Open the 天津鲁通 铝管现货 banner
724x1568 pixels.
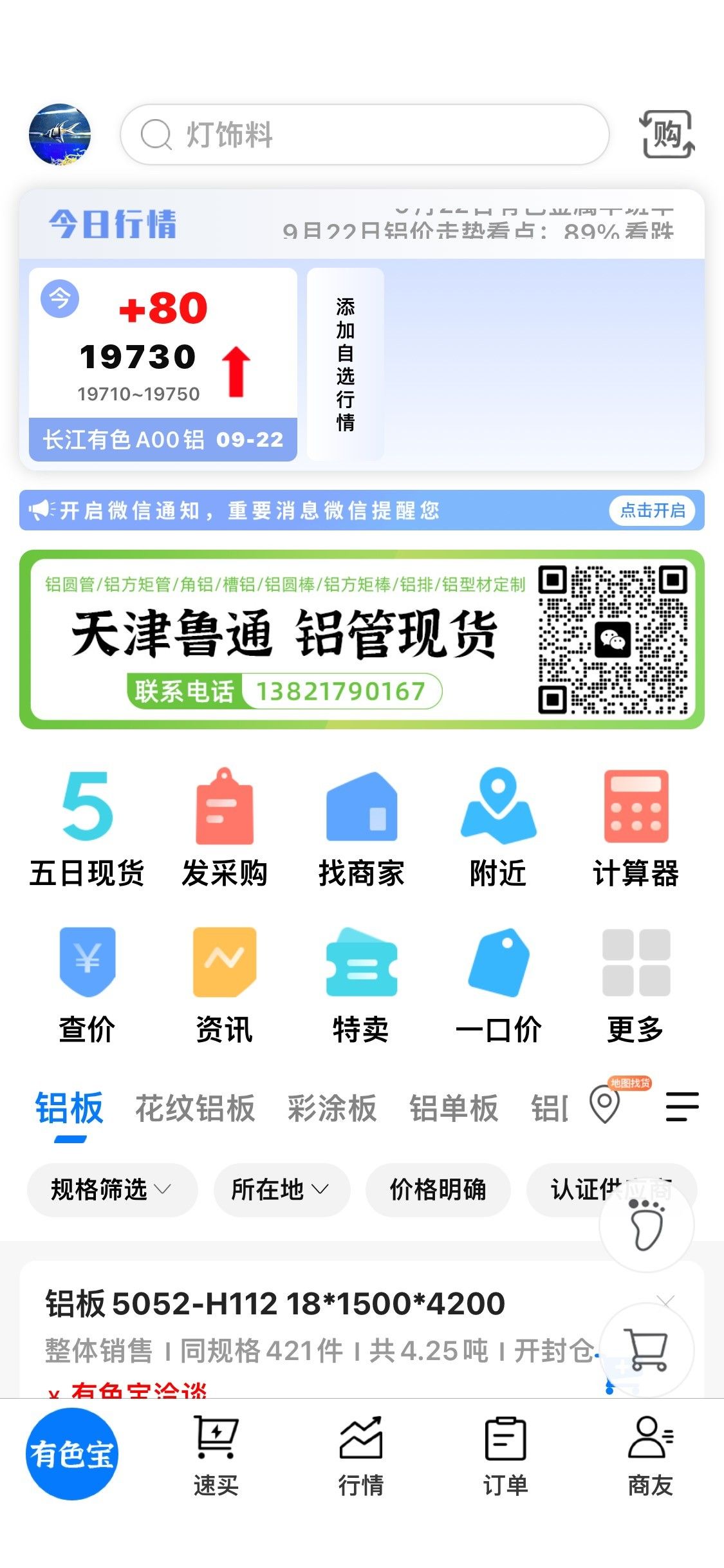362,639
